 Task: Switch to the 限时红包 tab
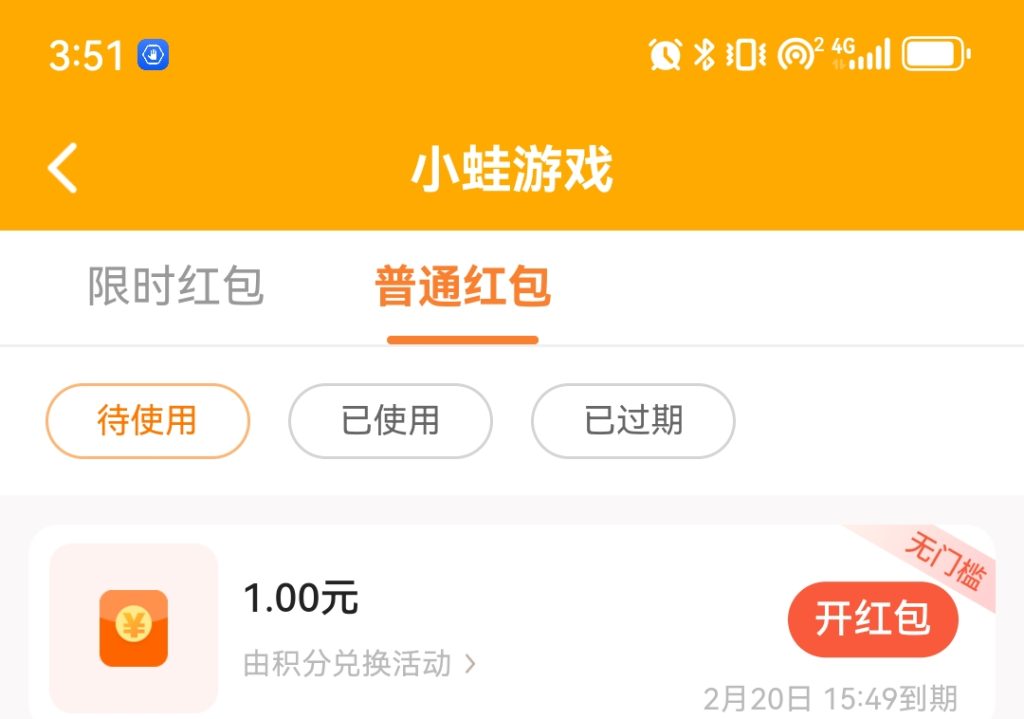[176, 287]
